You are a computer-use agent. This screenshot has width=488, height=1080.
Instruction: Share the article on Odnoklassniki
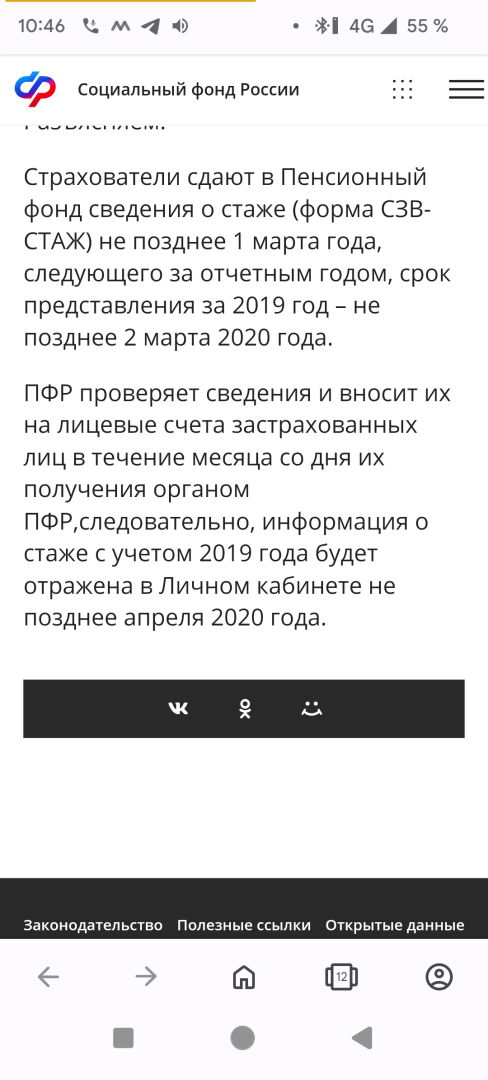244,708
